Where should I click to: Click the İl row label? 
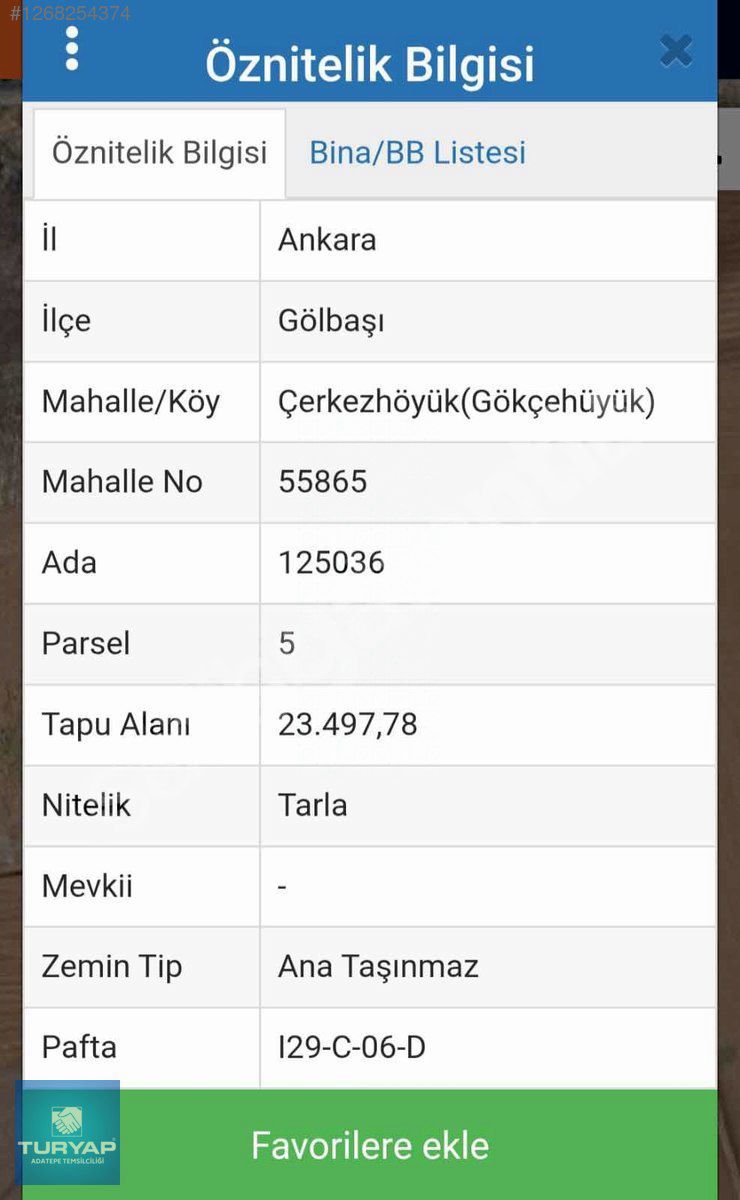[x=48, y=240]
